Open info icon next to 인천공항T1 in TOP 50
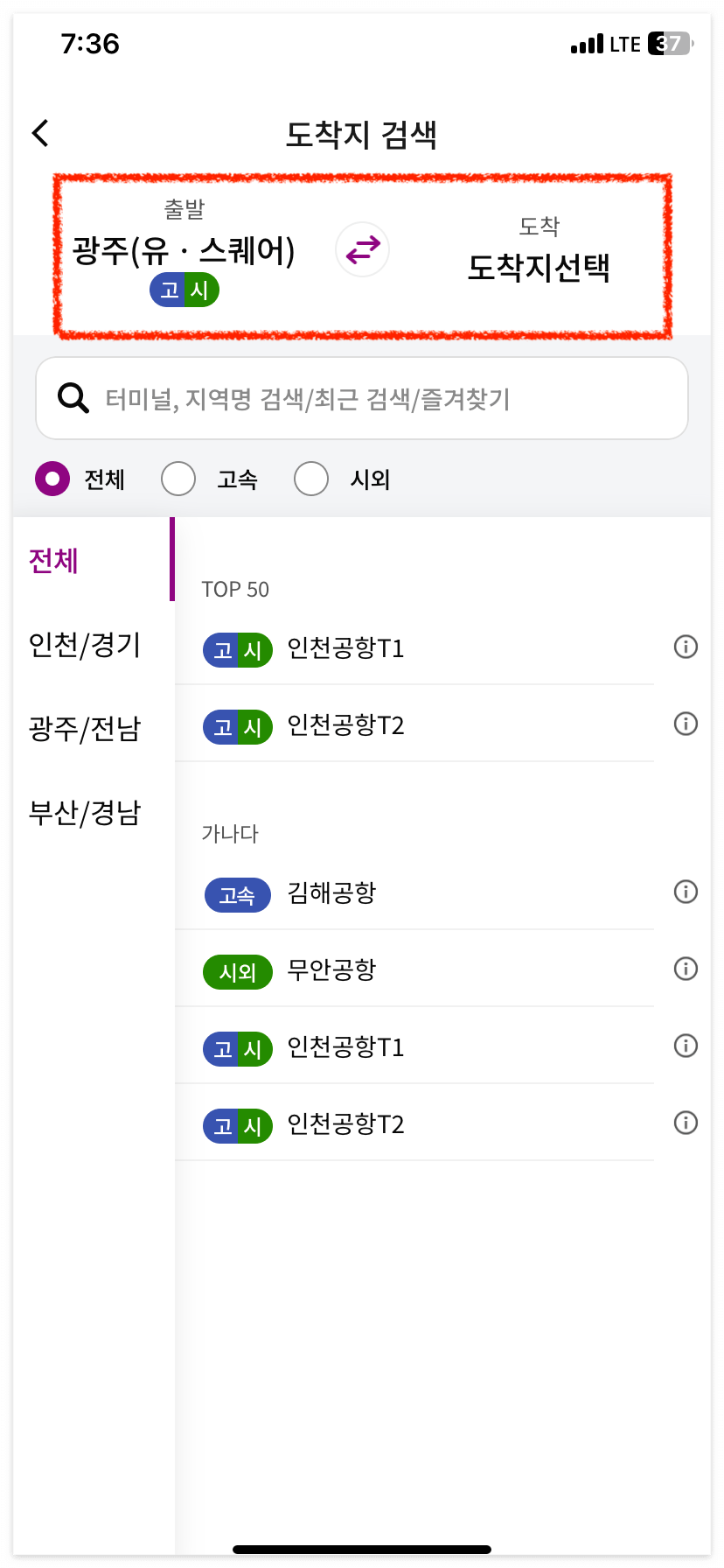 tap(686, 647)
